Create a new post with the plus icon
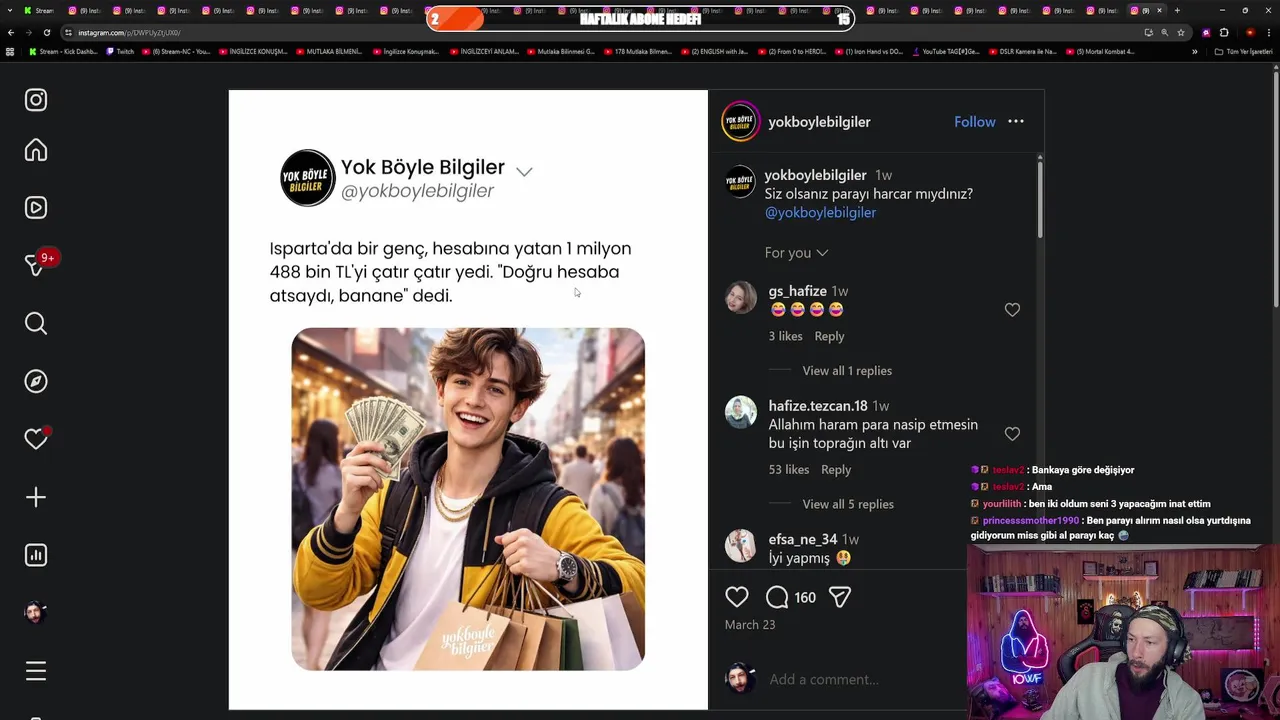The image size is (1280, 720). [36, 497]
